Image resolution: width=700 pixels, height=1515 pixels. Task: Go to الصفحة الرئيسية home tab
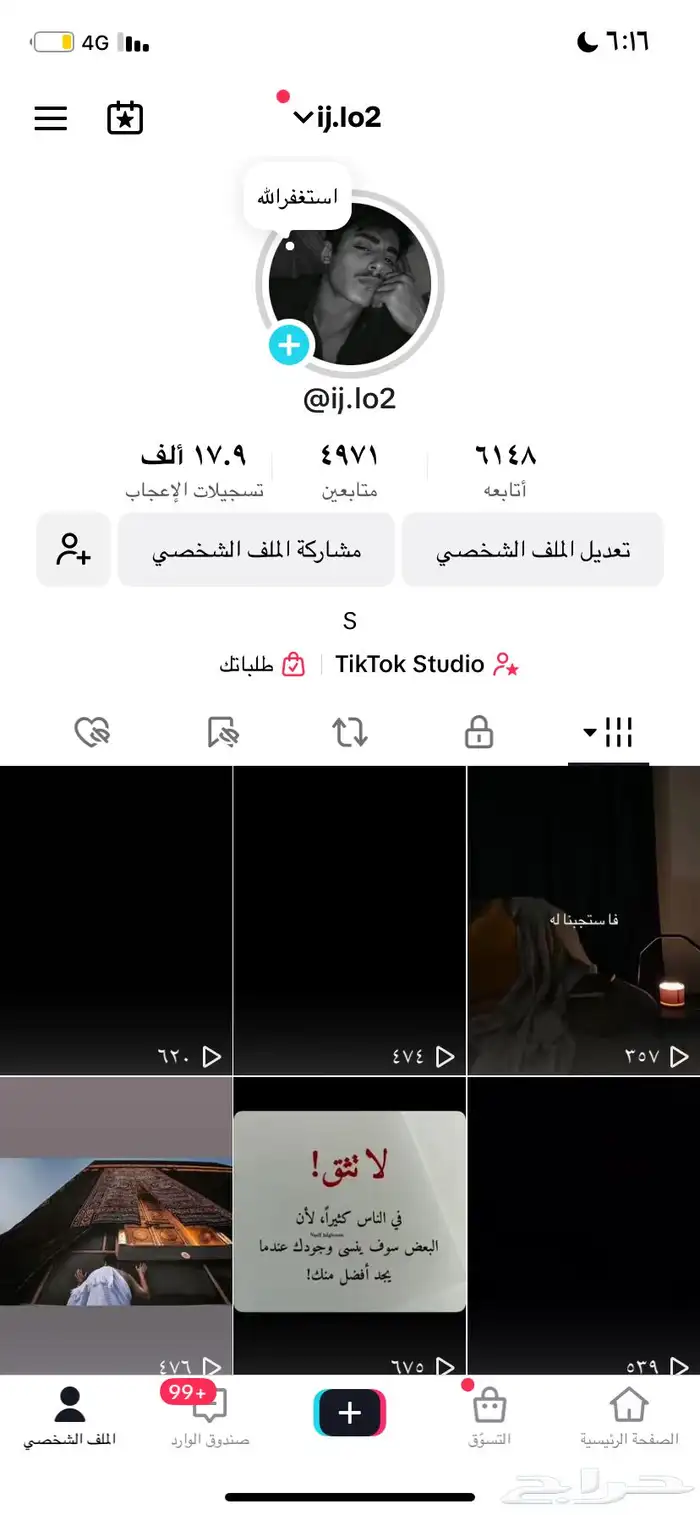tap(629, 1417)
